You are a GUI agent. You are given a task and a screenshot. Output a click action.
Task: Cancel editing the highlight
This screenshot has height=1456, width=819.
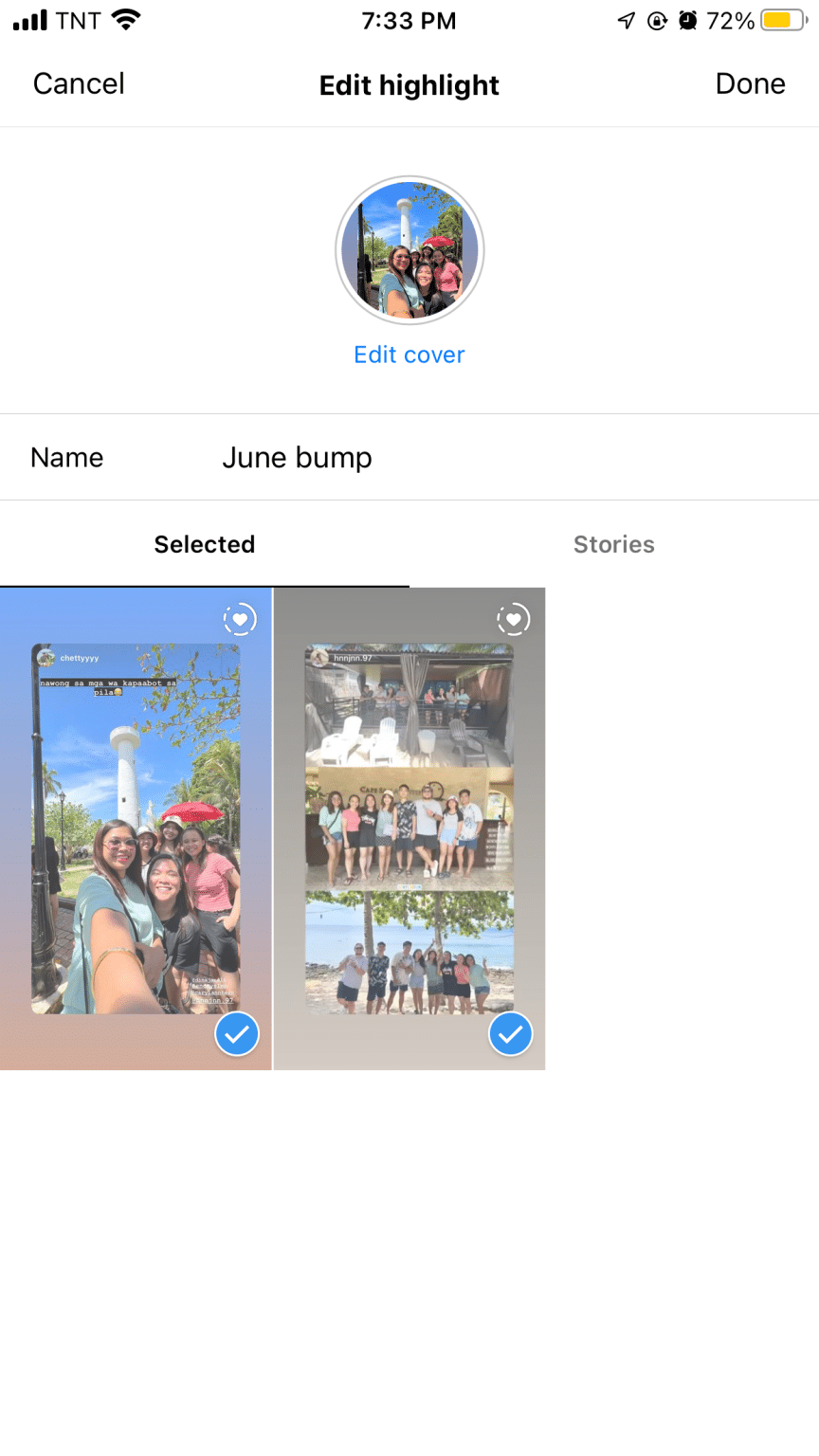(x=79, y=83)
